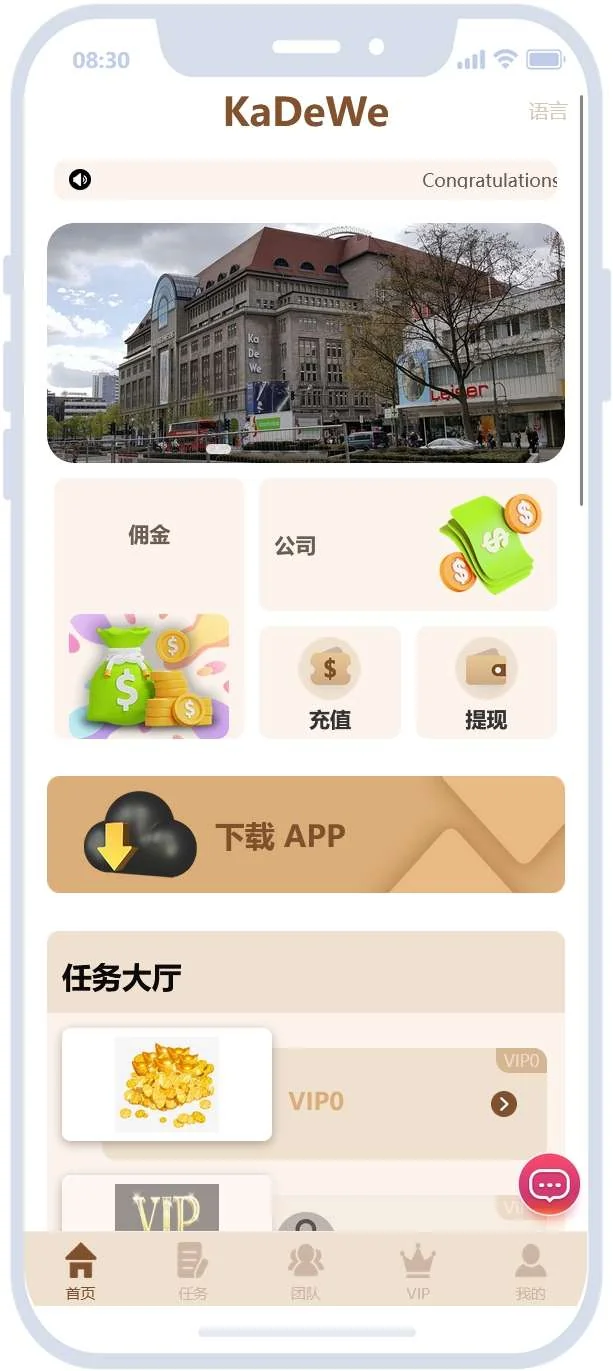The image size is (613, 1371).
Task: Open the KaDeWe building banner
Action: (305, 342)
